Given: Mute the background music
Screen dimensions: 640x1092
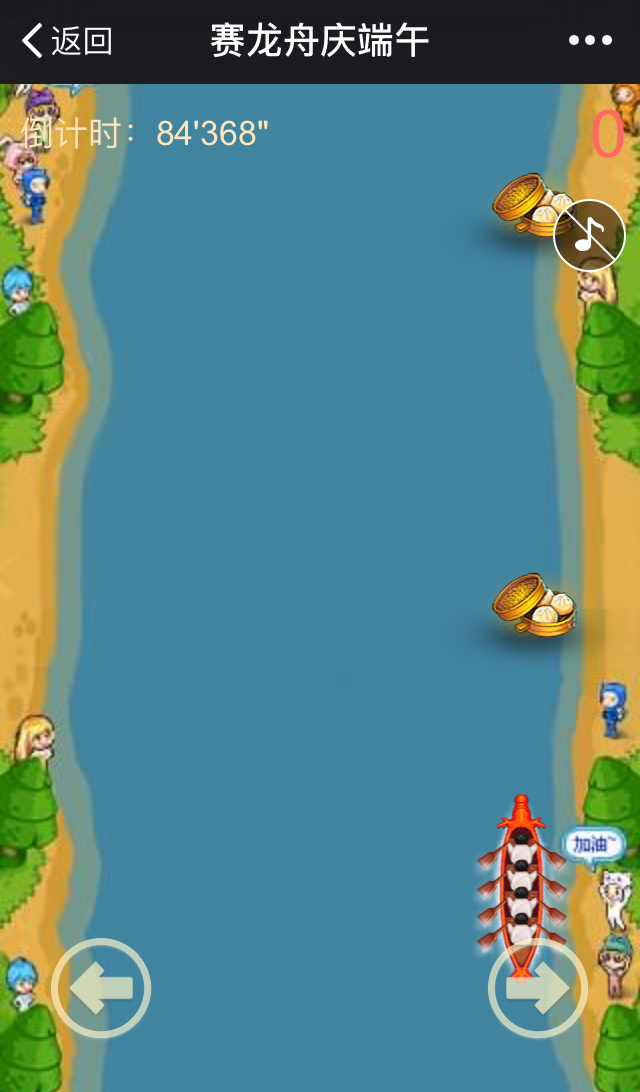Looking at the screenshot, I should [589, 235].
